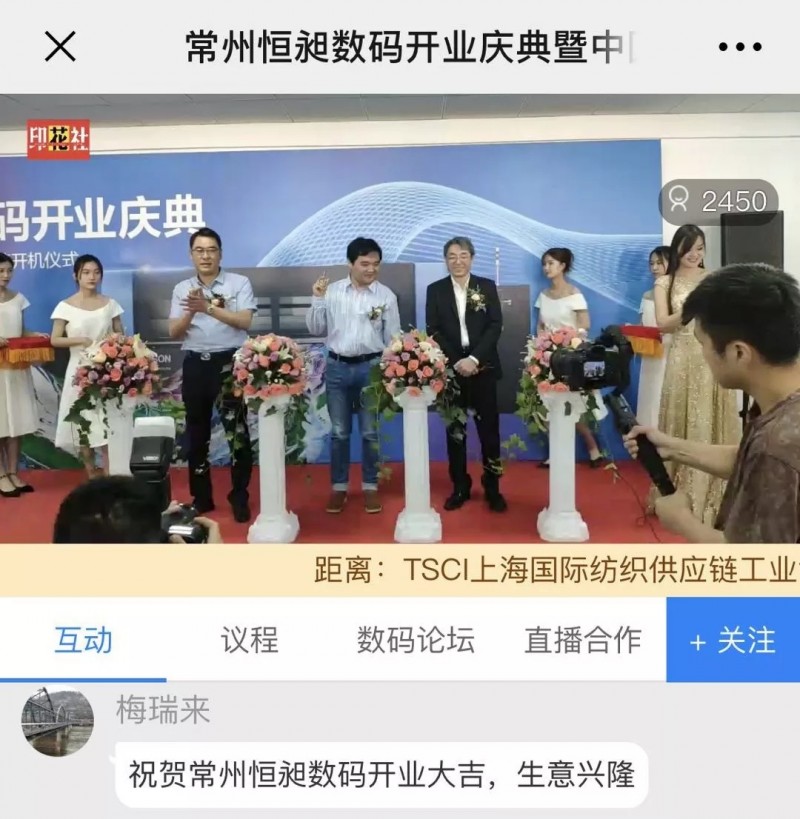800x819 pixels.
Task: Open the three-dot overflow menu
Action: pos(740,46)
